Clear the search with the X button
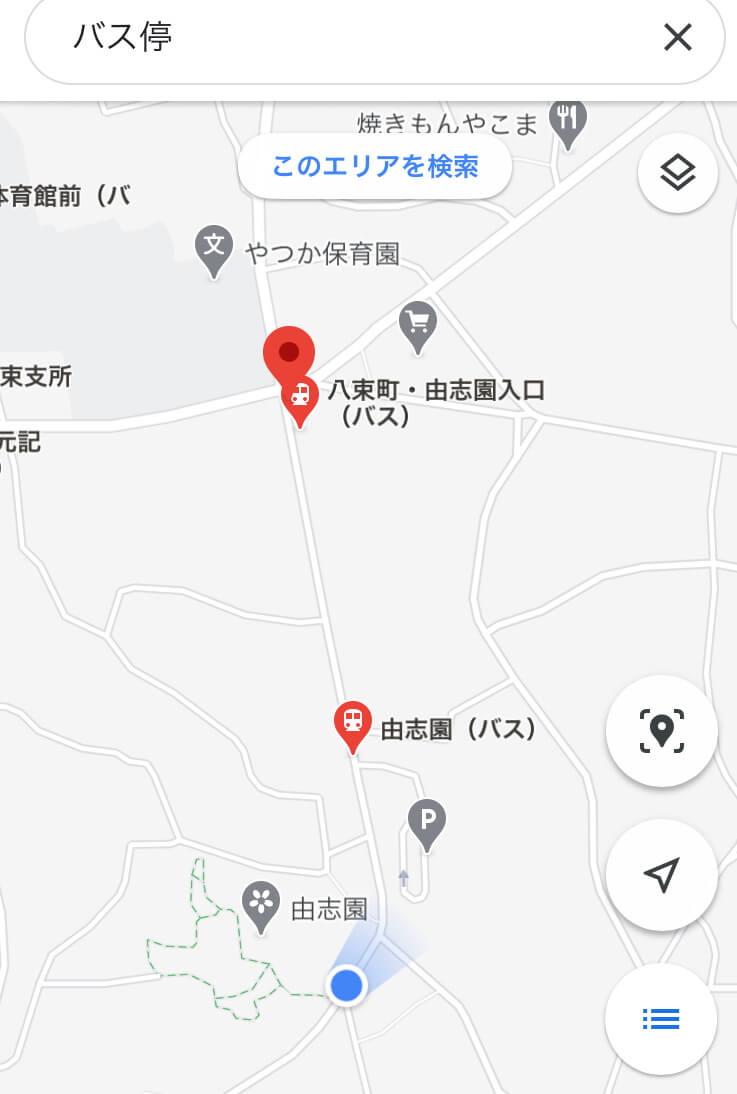The width and height of the screenshot is (737, 1094). point(678,37)
